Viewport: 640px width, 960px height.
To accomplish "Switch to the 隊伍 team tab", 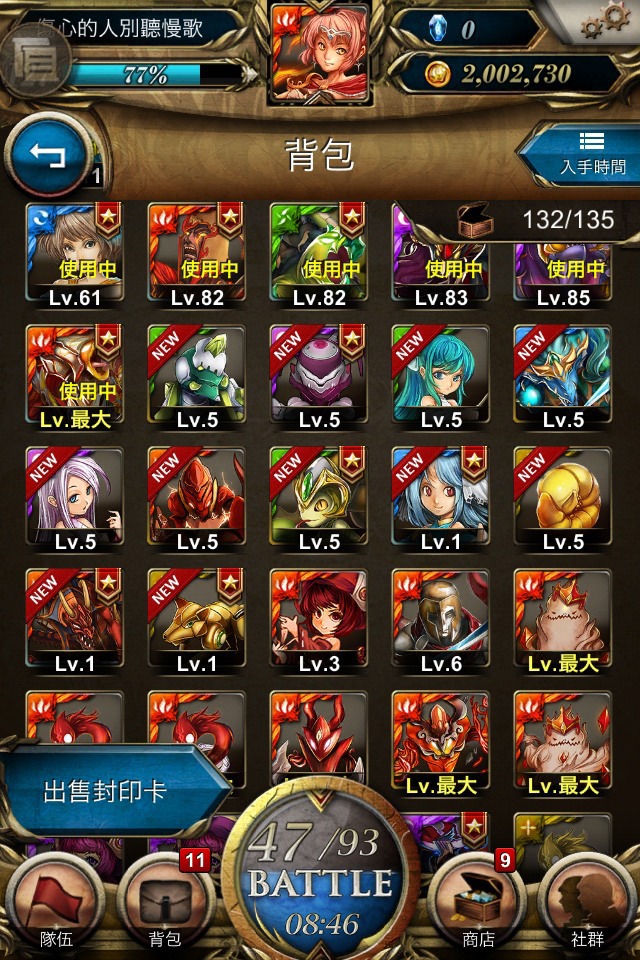I will click(55, 905).
